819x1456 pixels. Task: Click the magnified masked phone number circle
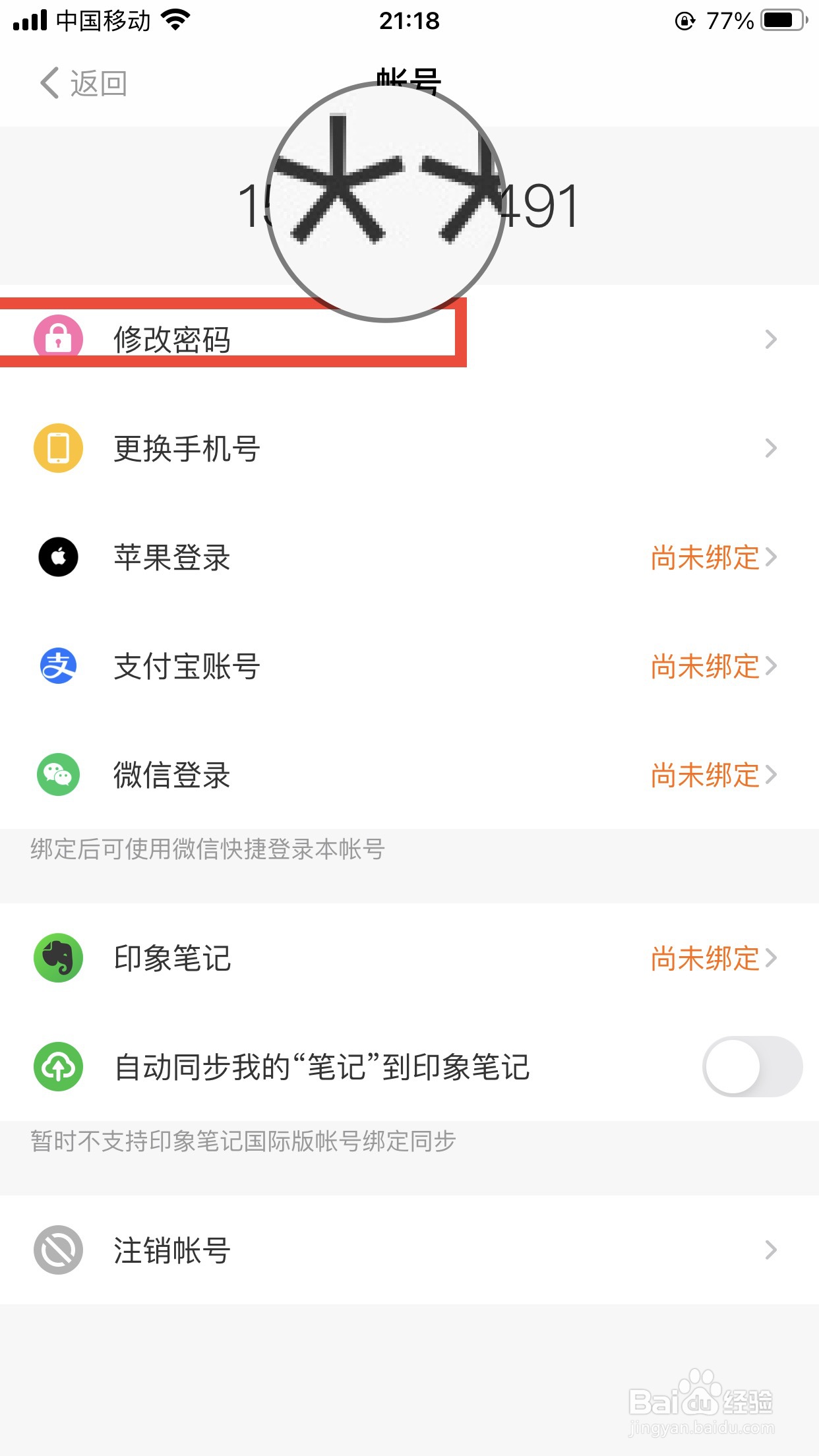[x=386, y=198]
